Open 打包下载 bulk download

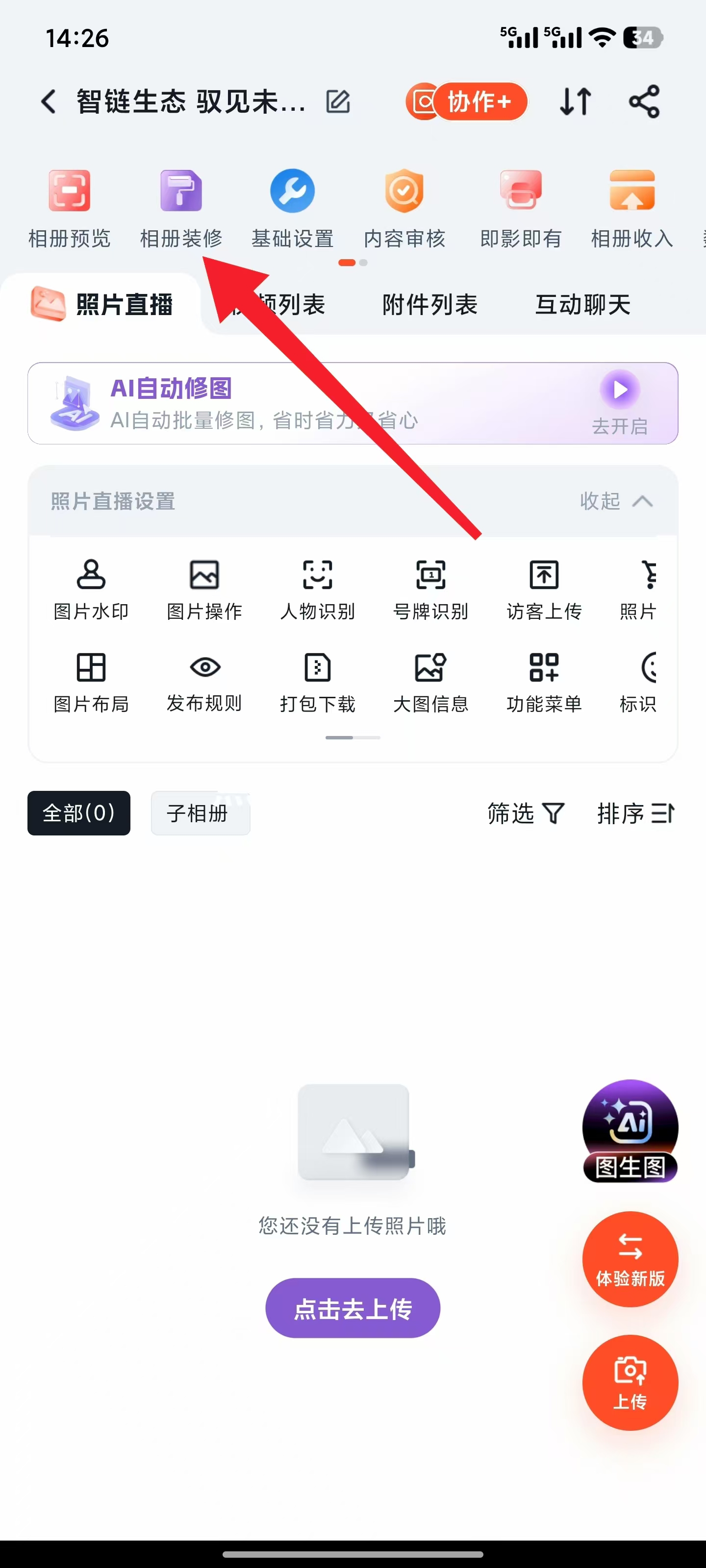tap(317, 682)
